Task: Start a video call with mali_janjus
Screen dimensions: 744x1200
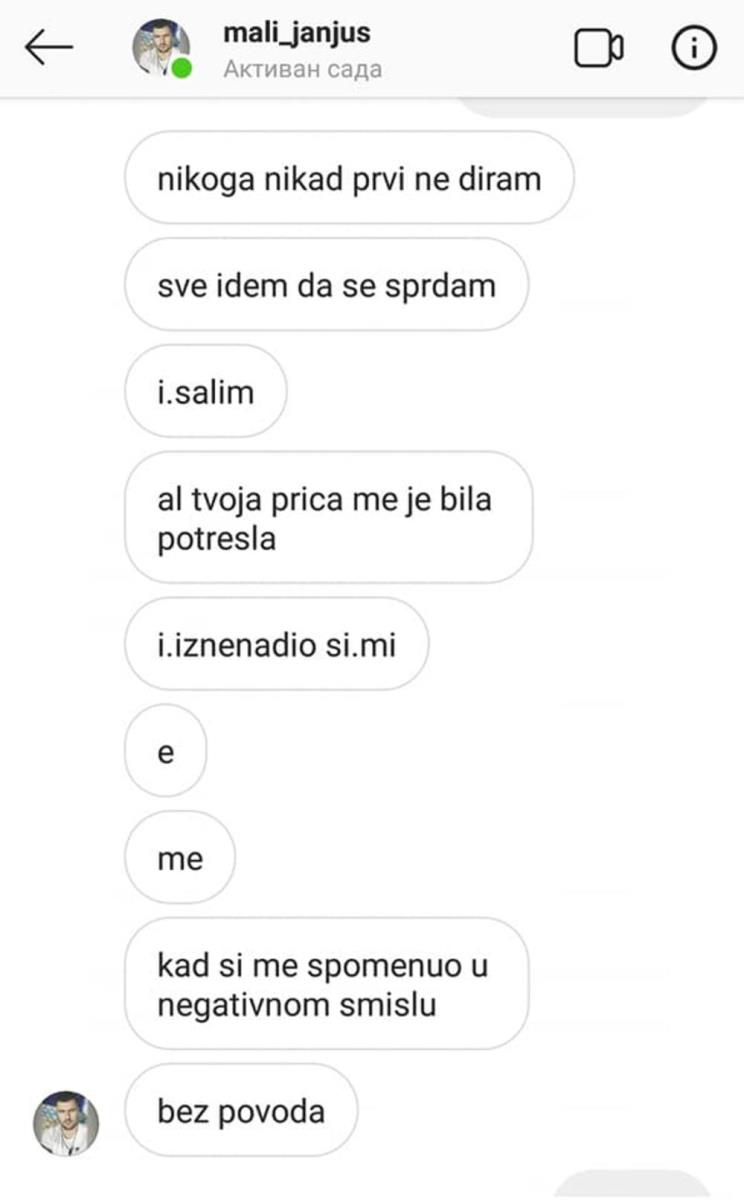Action: 599,48
